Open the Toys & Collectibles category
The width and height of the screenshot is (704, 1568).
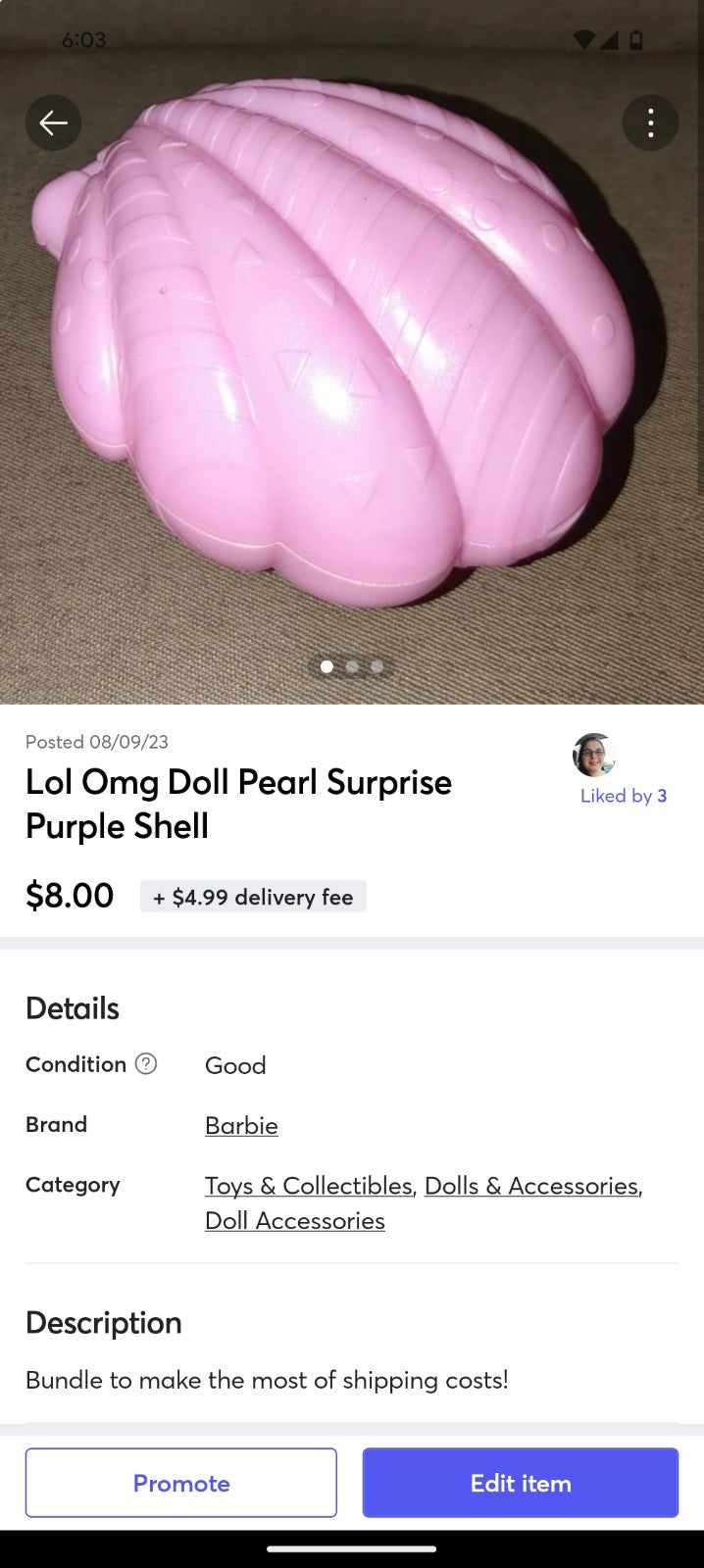pos(309,1186)
